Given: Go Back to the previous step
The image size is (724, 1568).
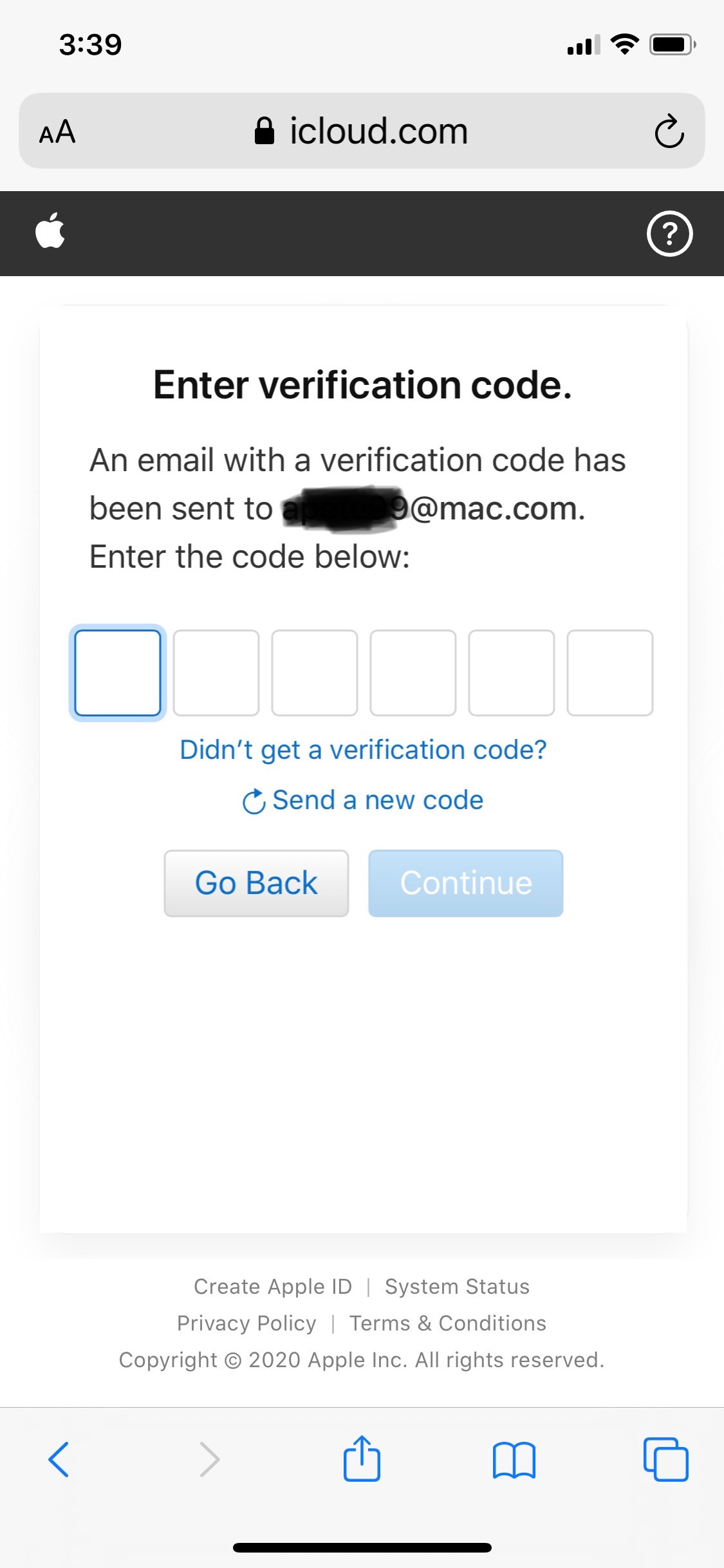Looking at the screenshot, I should point(256,883).
